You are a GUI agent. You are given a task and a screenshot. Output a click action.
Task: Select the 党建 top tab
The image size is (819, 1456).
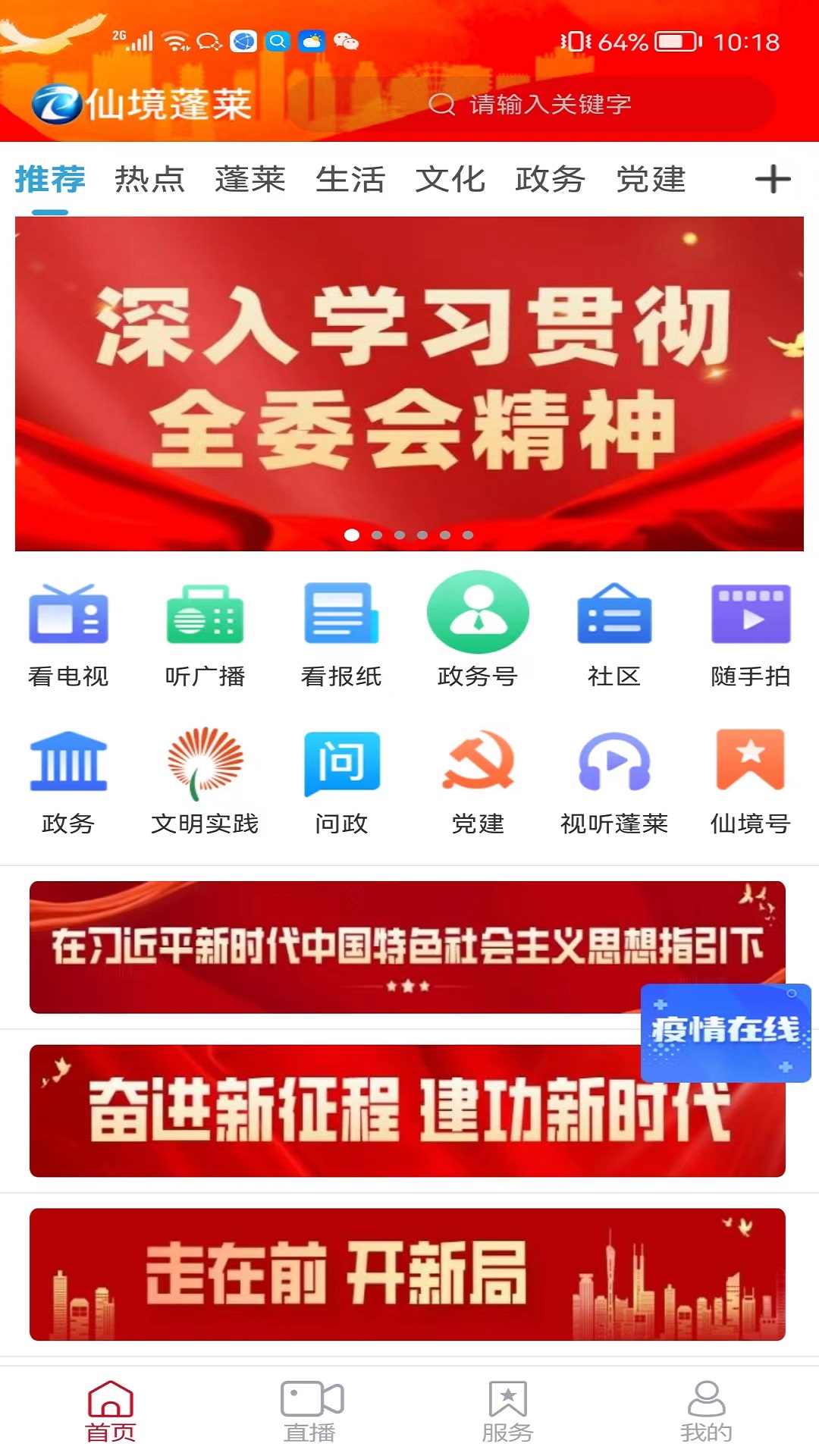pyautogui.click(x=651, y=180)
